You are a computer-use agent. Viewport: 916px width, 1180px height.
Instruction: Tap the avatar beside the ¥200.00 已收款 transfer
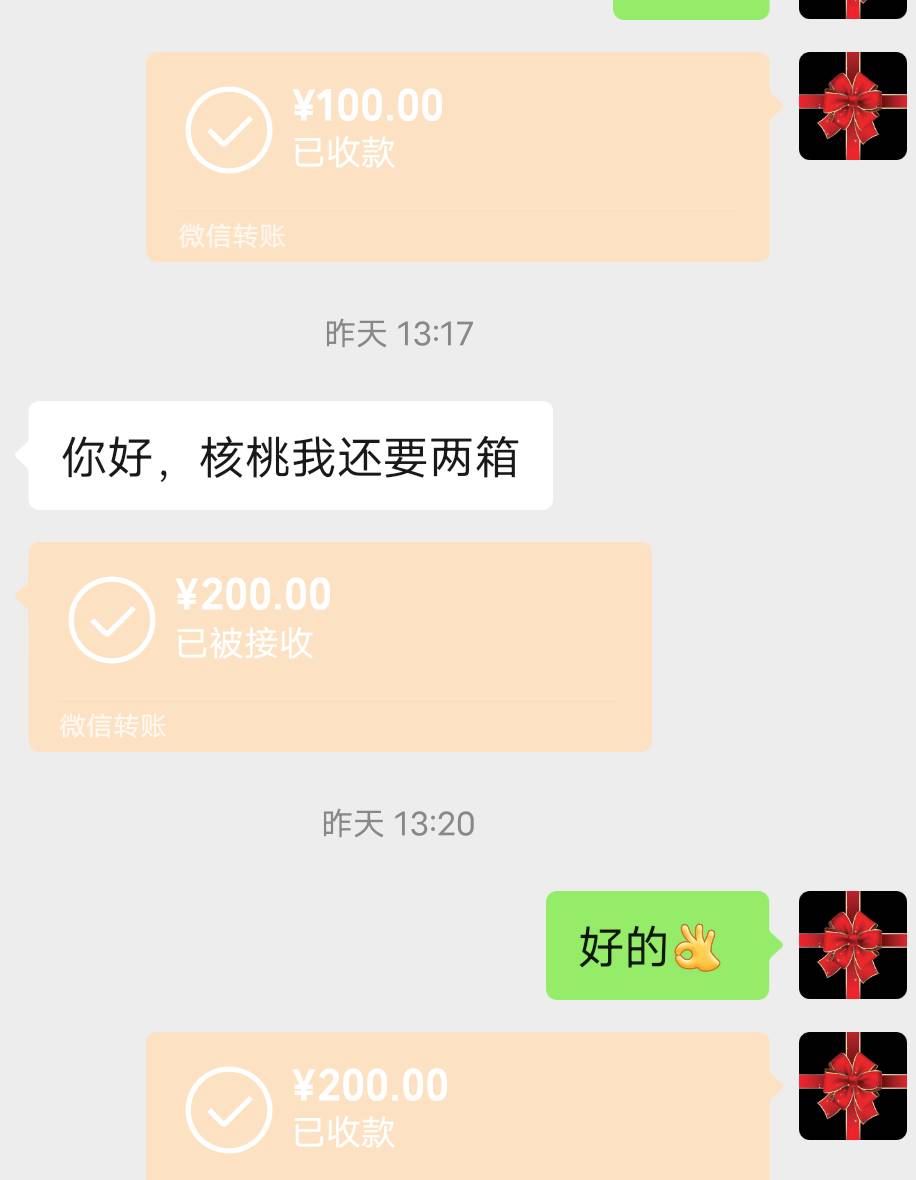coord(852,1086)
